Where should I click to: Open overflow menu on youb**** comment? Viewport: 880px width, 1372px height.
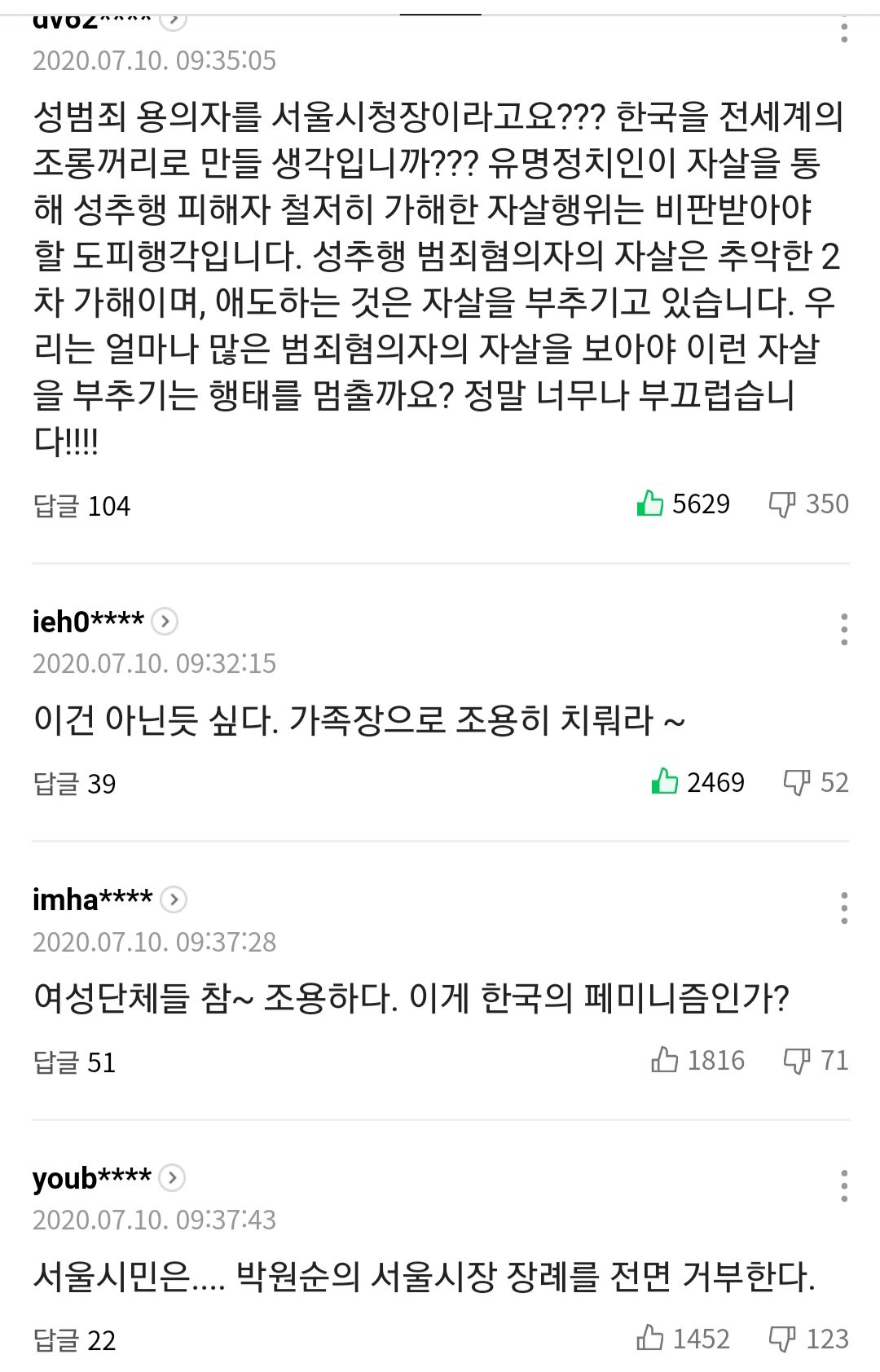click(x=844, y=1186)
